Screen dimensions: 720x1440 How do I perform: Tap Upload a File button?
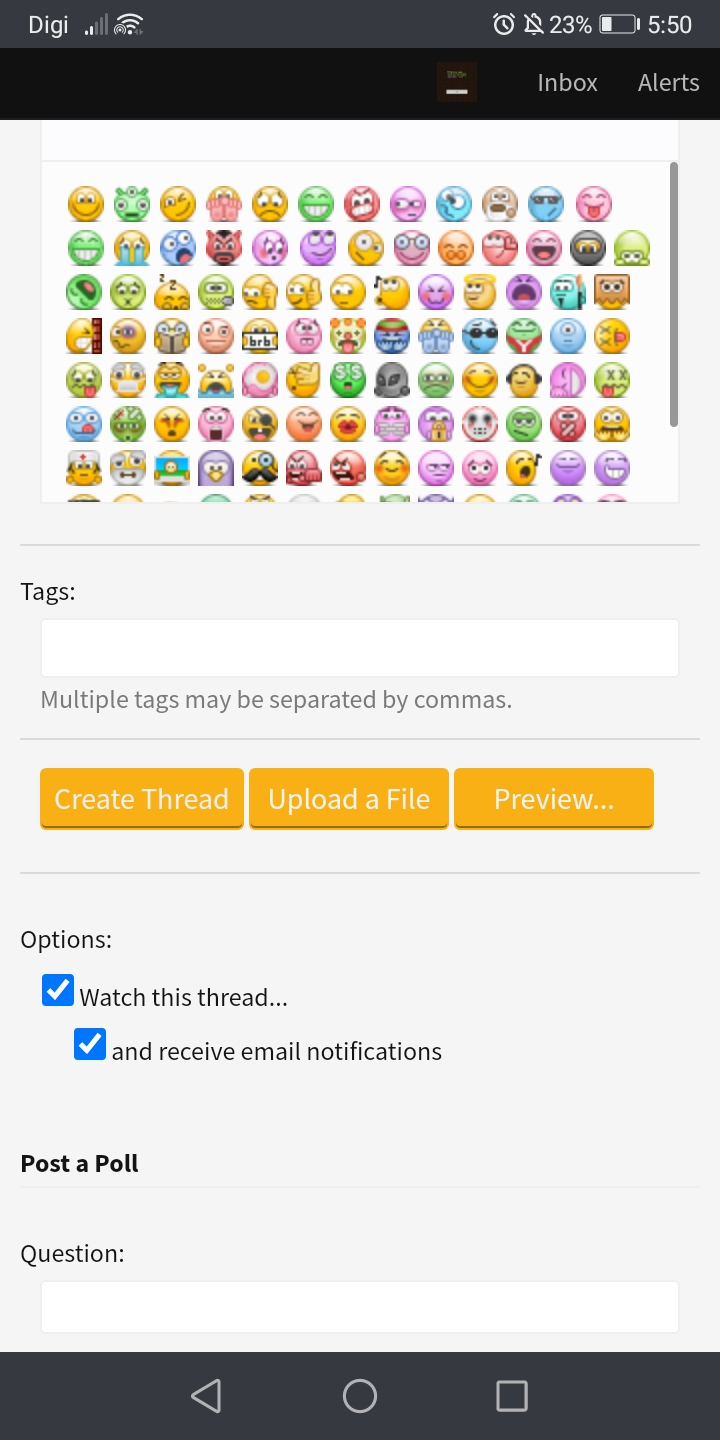349,798
